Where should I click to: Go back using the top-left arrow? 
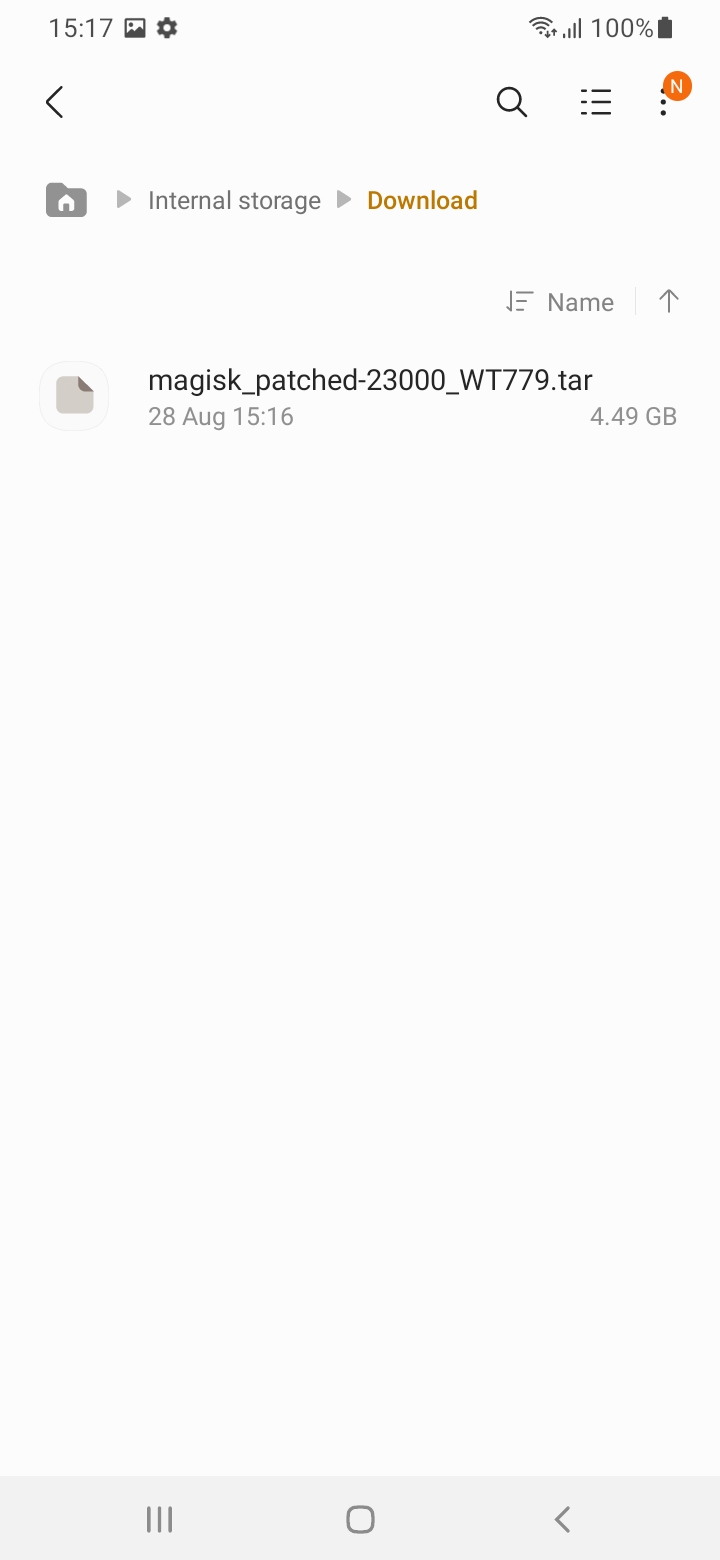55,102
